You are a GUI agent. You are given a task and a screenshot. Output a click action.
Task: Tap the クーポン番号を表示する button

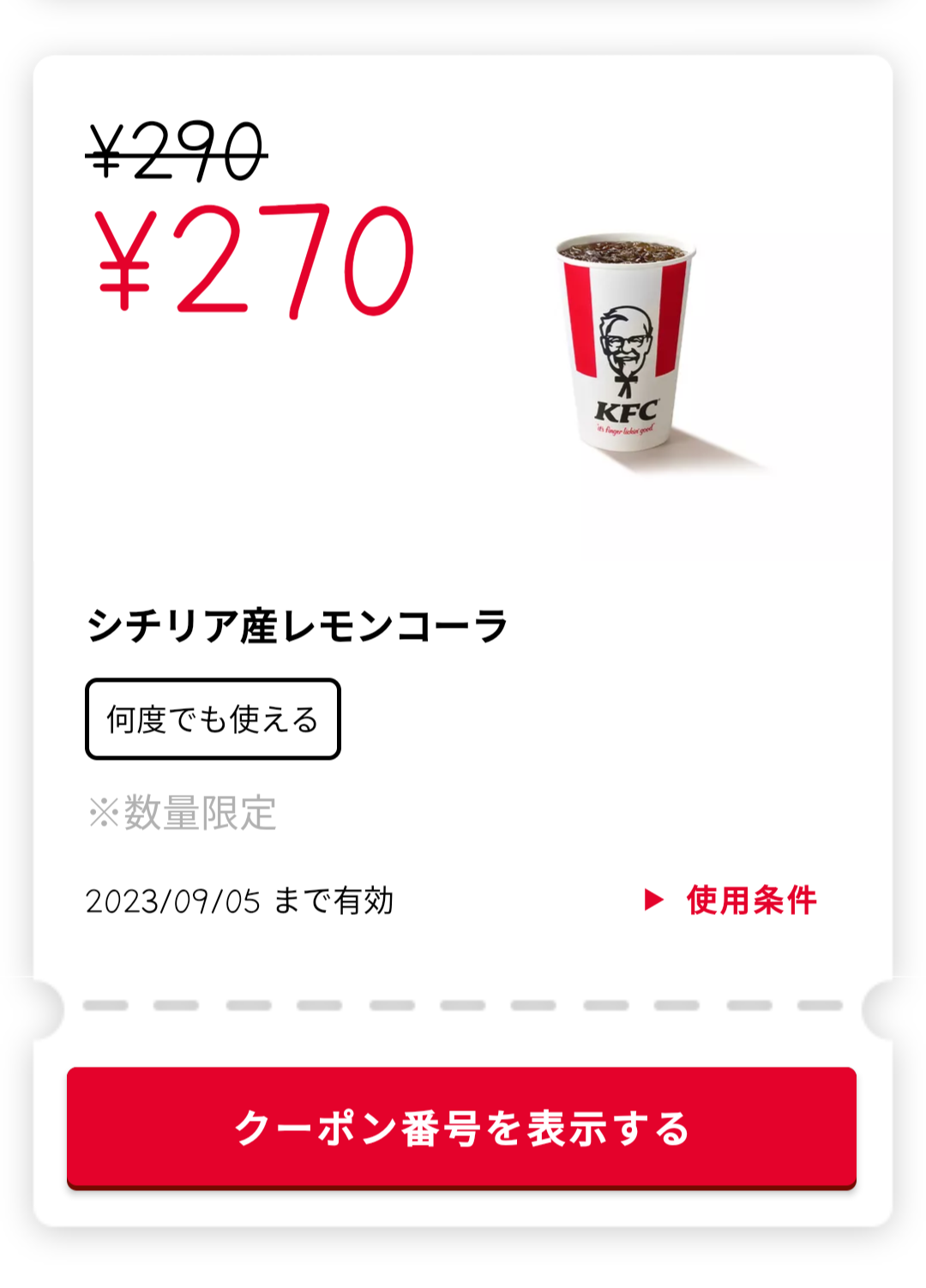(461, 1127)
